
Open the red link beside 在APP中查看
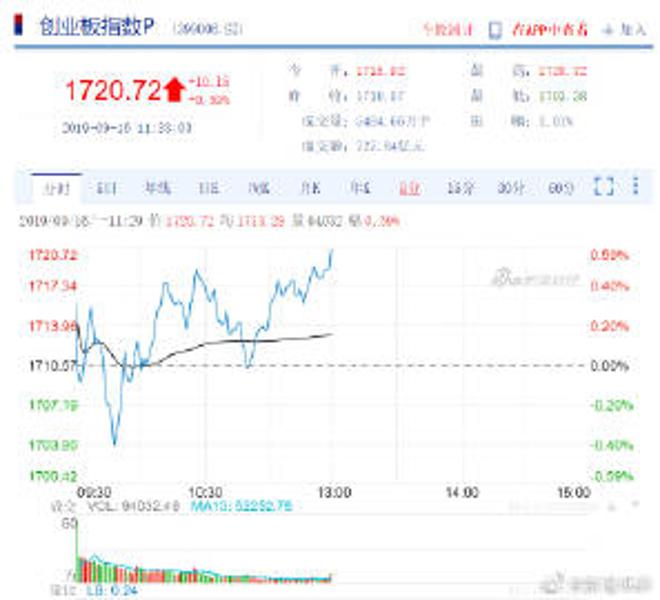(445, 30)
